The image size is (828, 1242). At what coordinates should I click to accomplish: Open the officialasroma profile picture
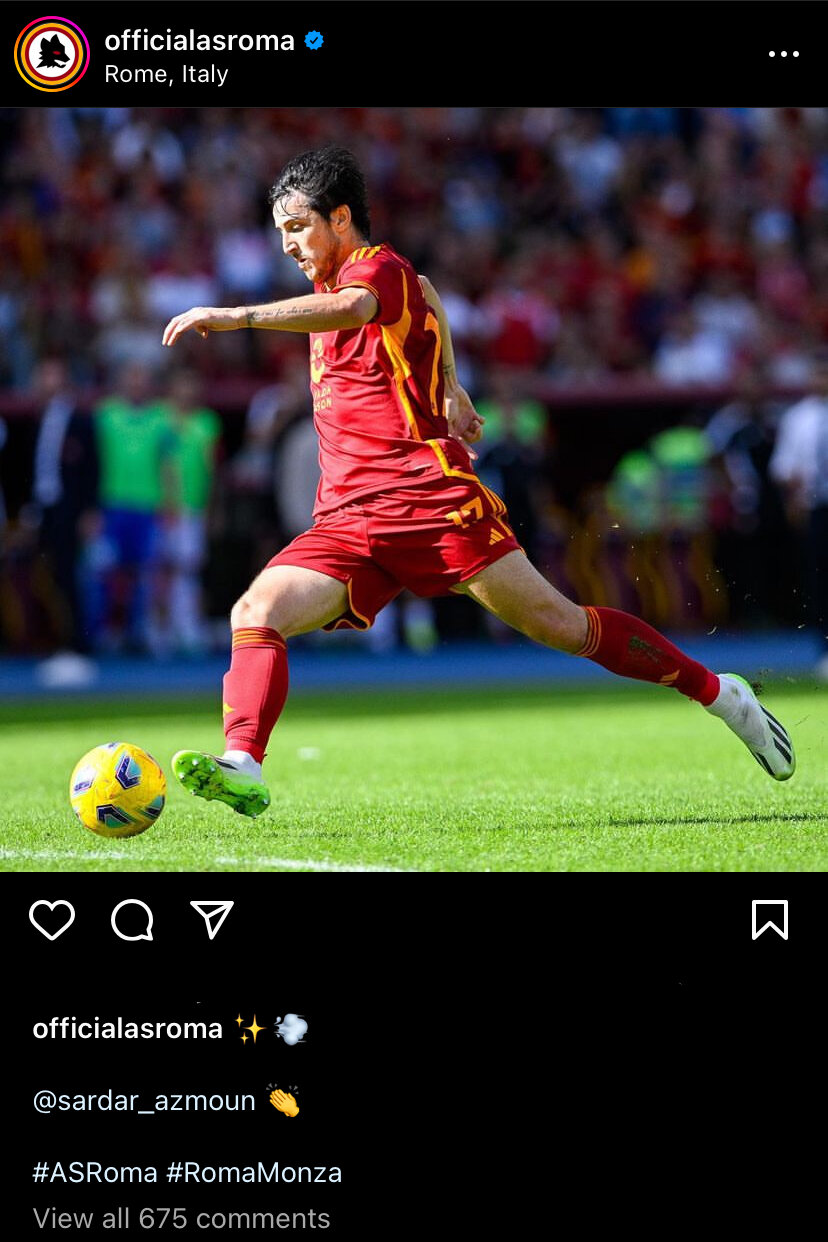(x=52, y=54)
